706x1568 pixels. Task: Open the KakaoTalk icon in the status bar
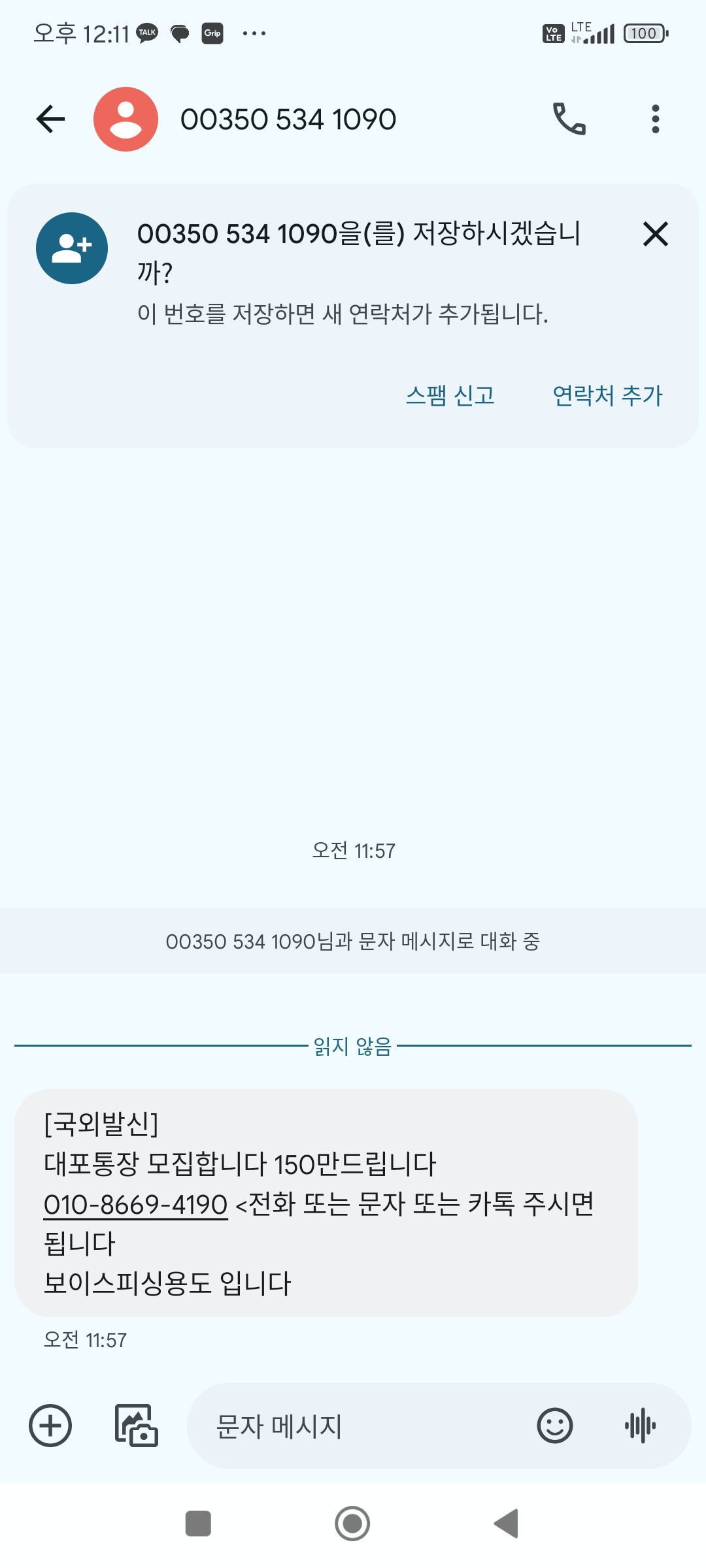click(x=146, y=31)
